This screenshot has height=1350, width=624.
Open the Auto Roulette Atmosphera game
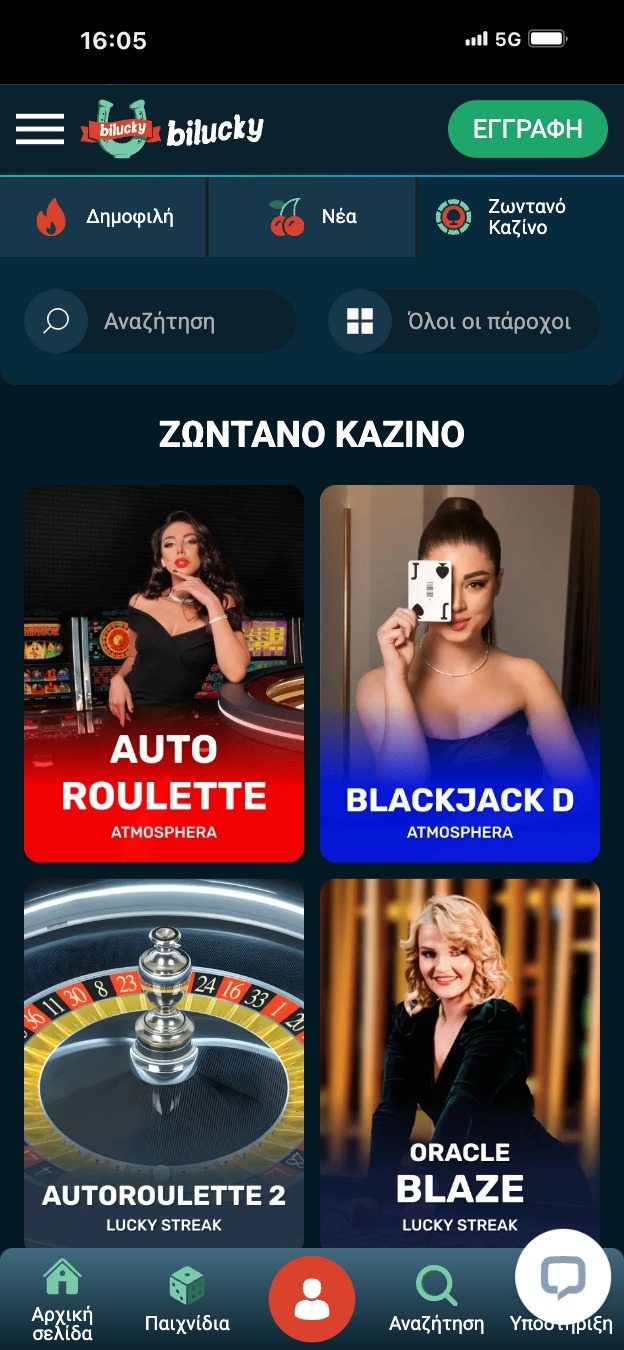[x=164, y=673]
